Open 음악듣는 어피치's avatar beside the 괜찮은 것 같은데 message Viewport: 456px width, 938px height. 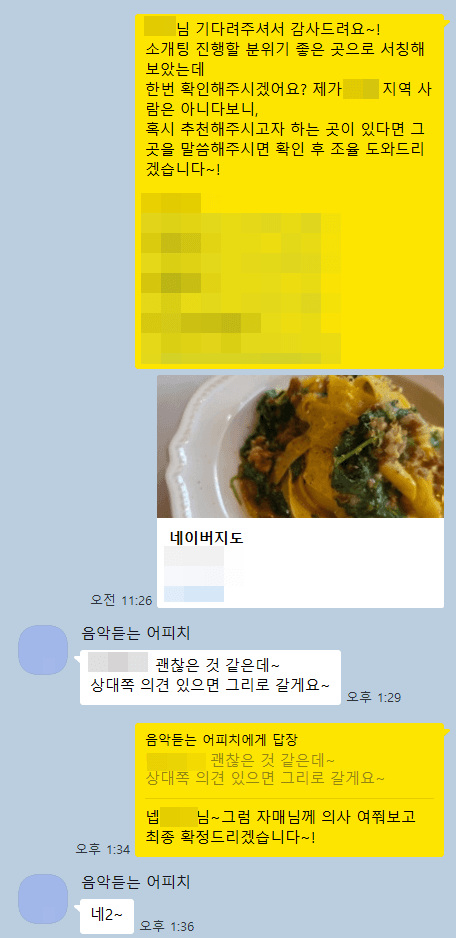(43, 650)
